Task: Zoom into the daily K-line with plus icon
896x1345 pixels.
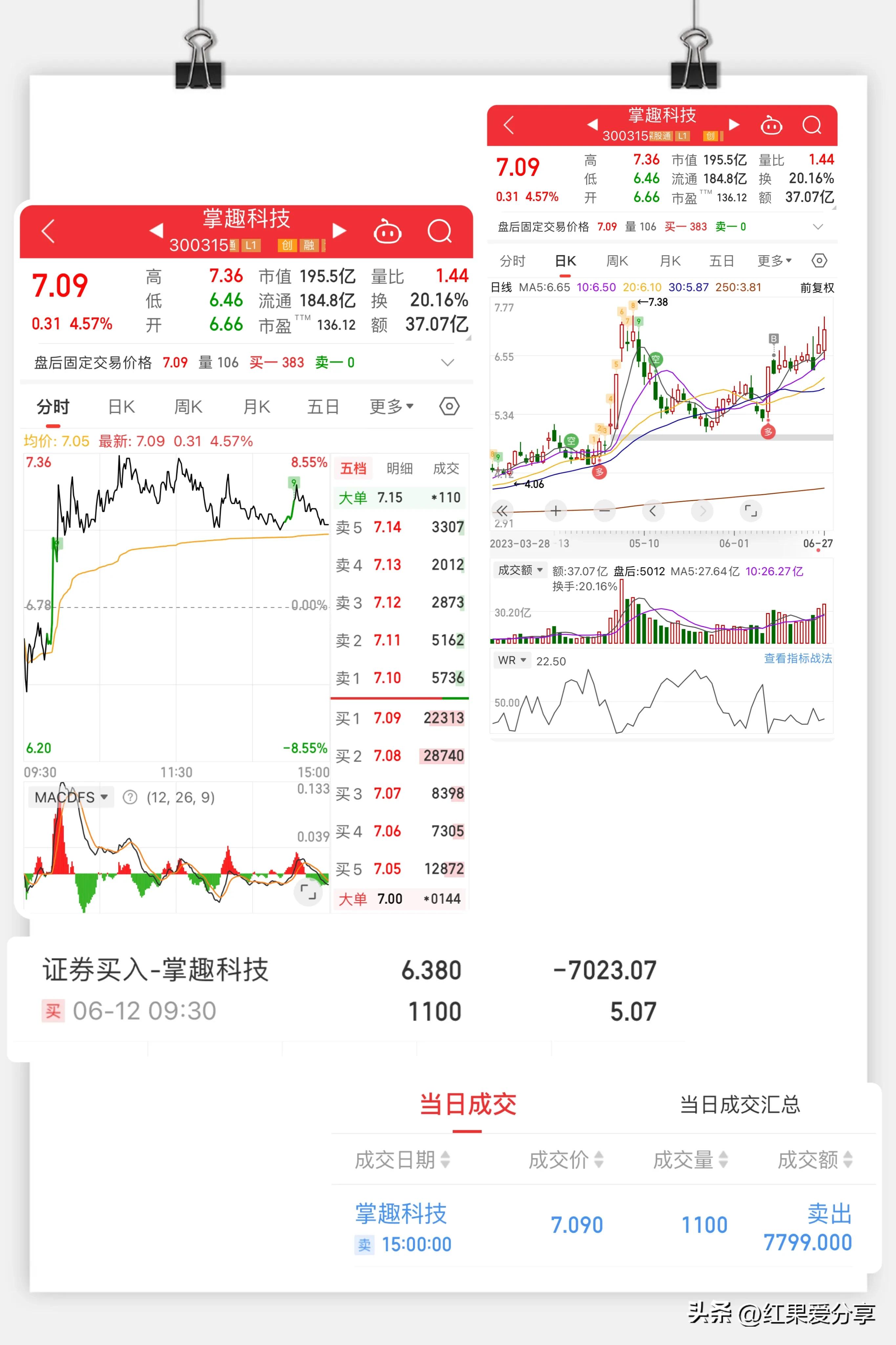Action: pos(556,510)
